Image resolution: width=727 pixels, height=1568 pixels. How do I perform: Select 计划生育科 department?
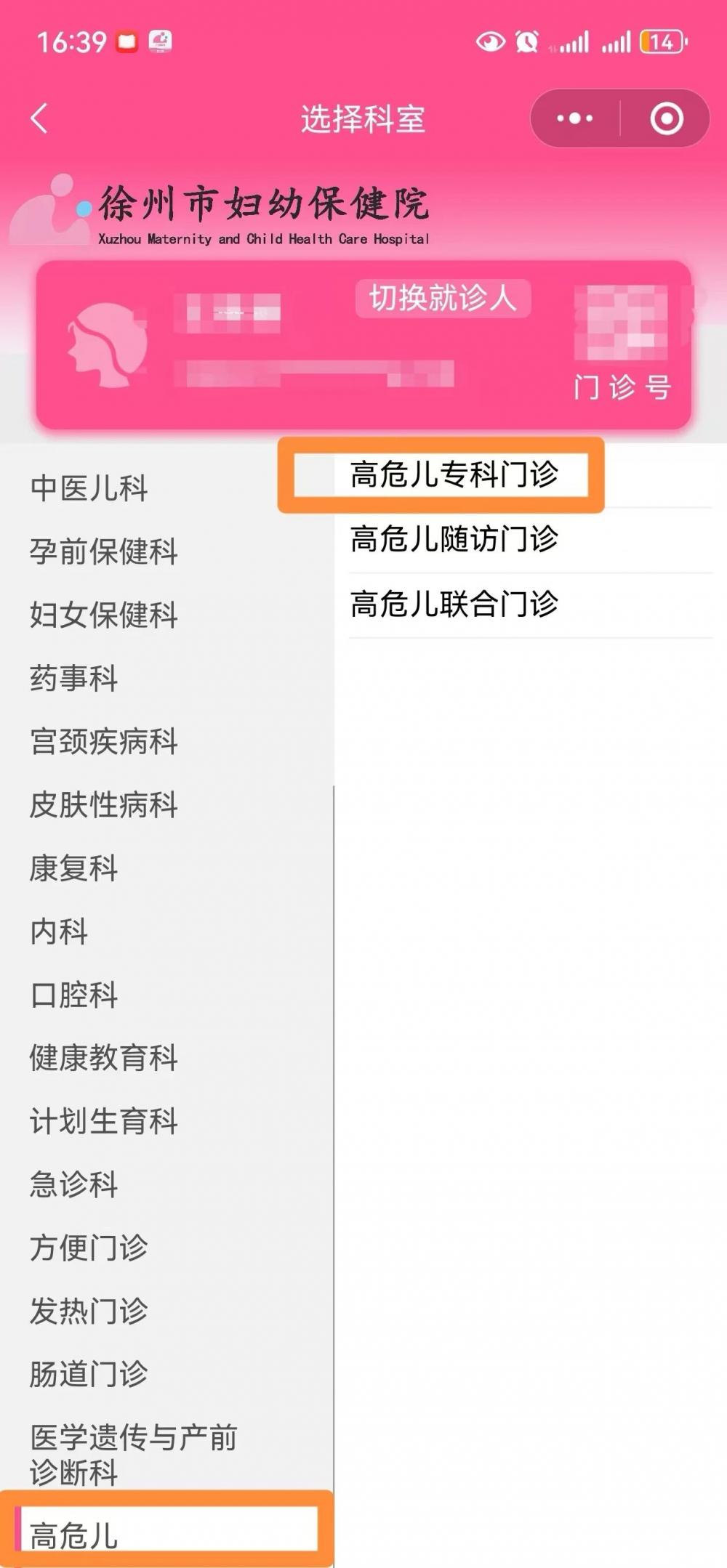[x=103, y=1121]
